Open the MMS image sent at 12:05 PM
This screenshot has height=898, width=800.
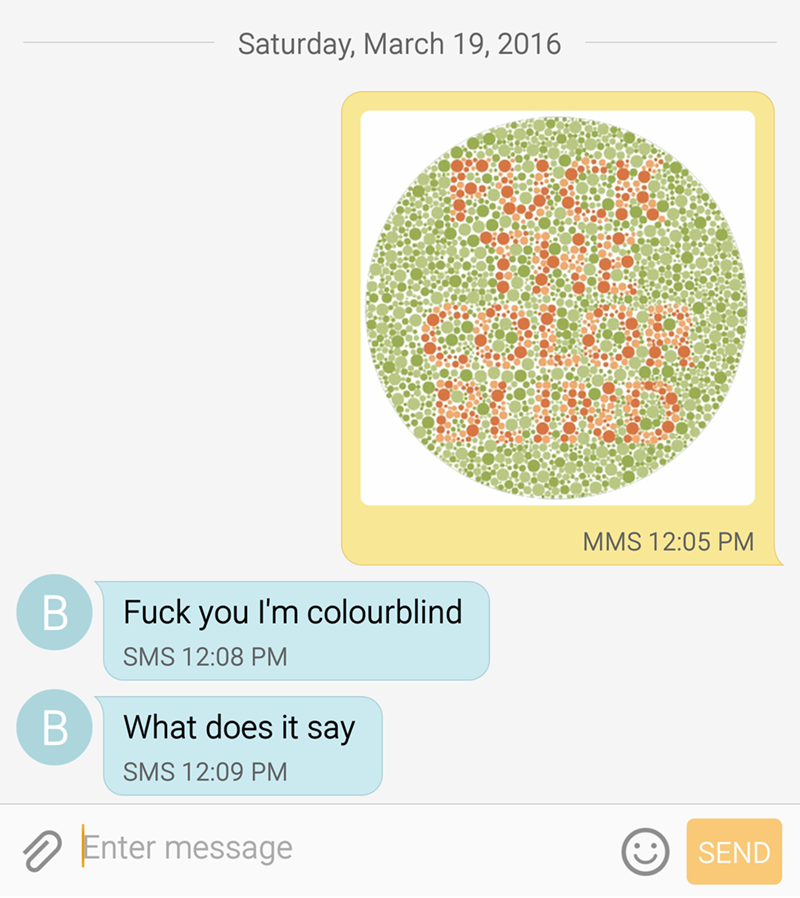(557, 308)
